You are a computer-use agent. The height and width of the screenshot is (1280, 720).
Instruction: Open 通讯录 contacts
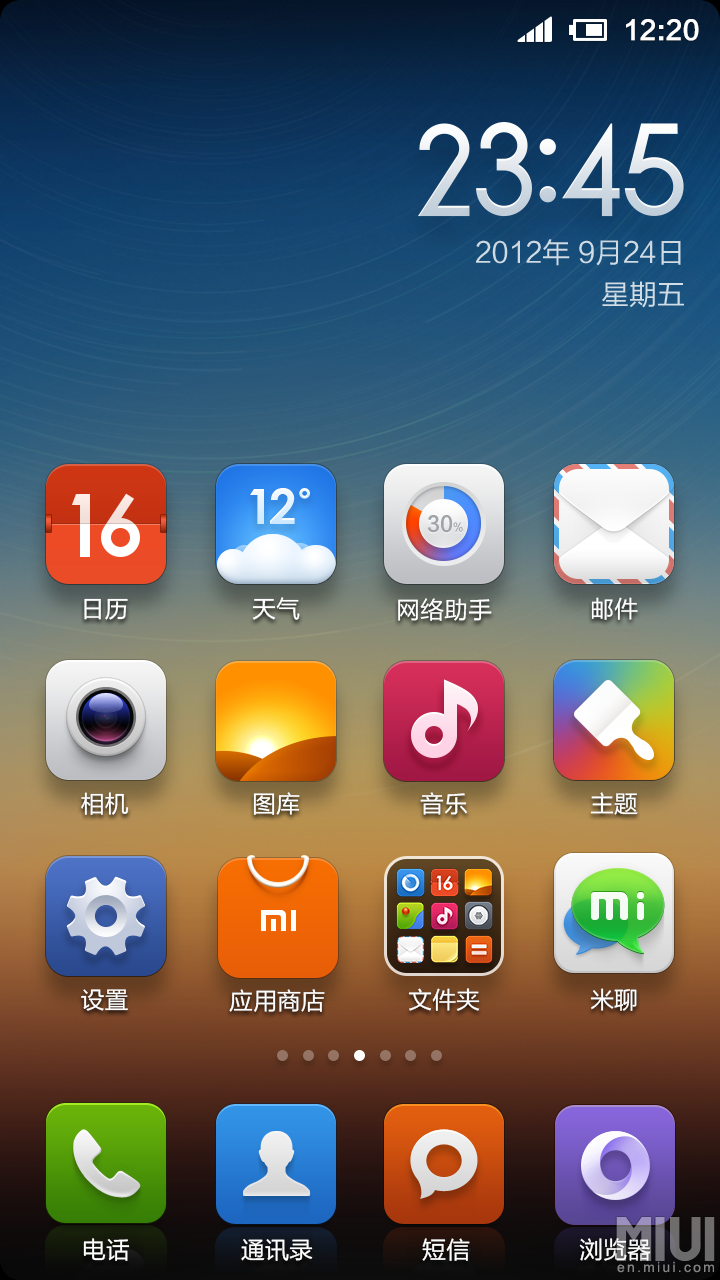click(x=276, y=1164)
